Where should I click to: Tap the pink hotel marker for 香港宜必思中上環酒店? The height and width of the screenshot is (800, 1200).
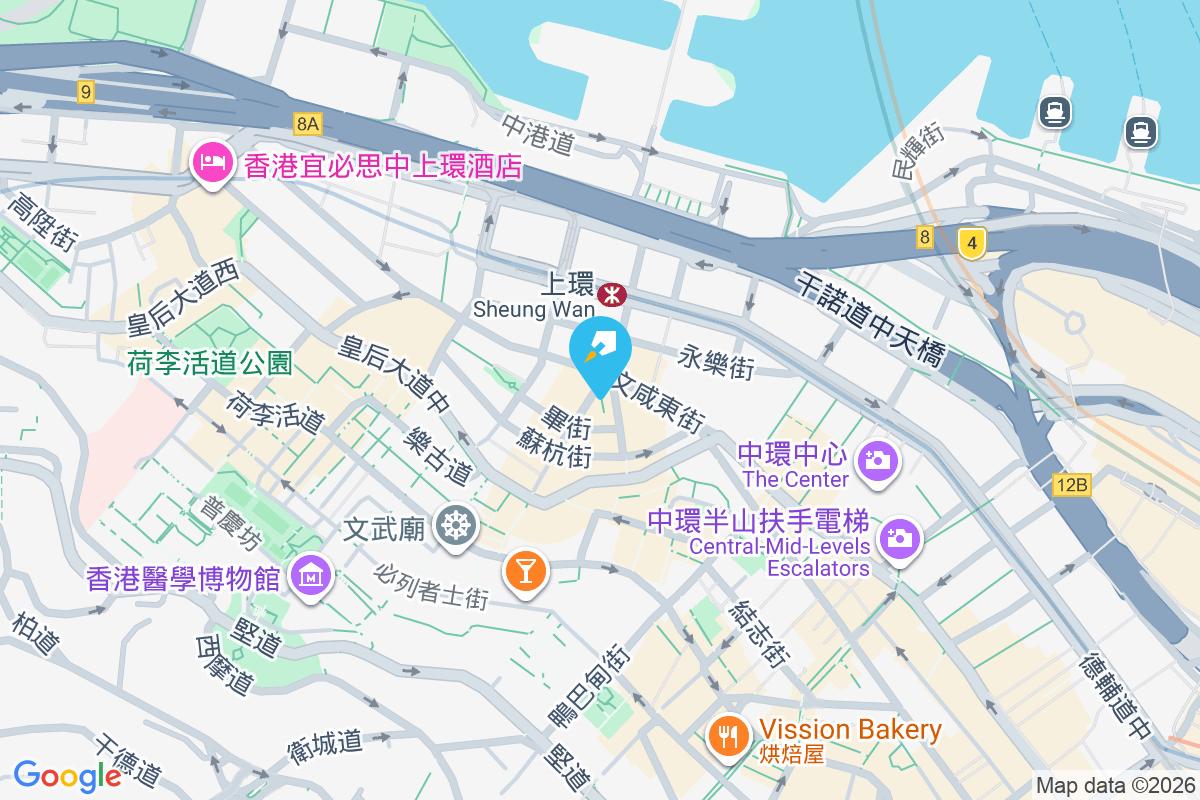[212, 164]
